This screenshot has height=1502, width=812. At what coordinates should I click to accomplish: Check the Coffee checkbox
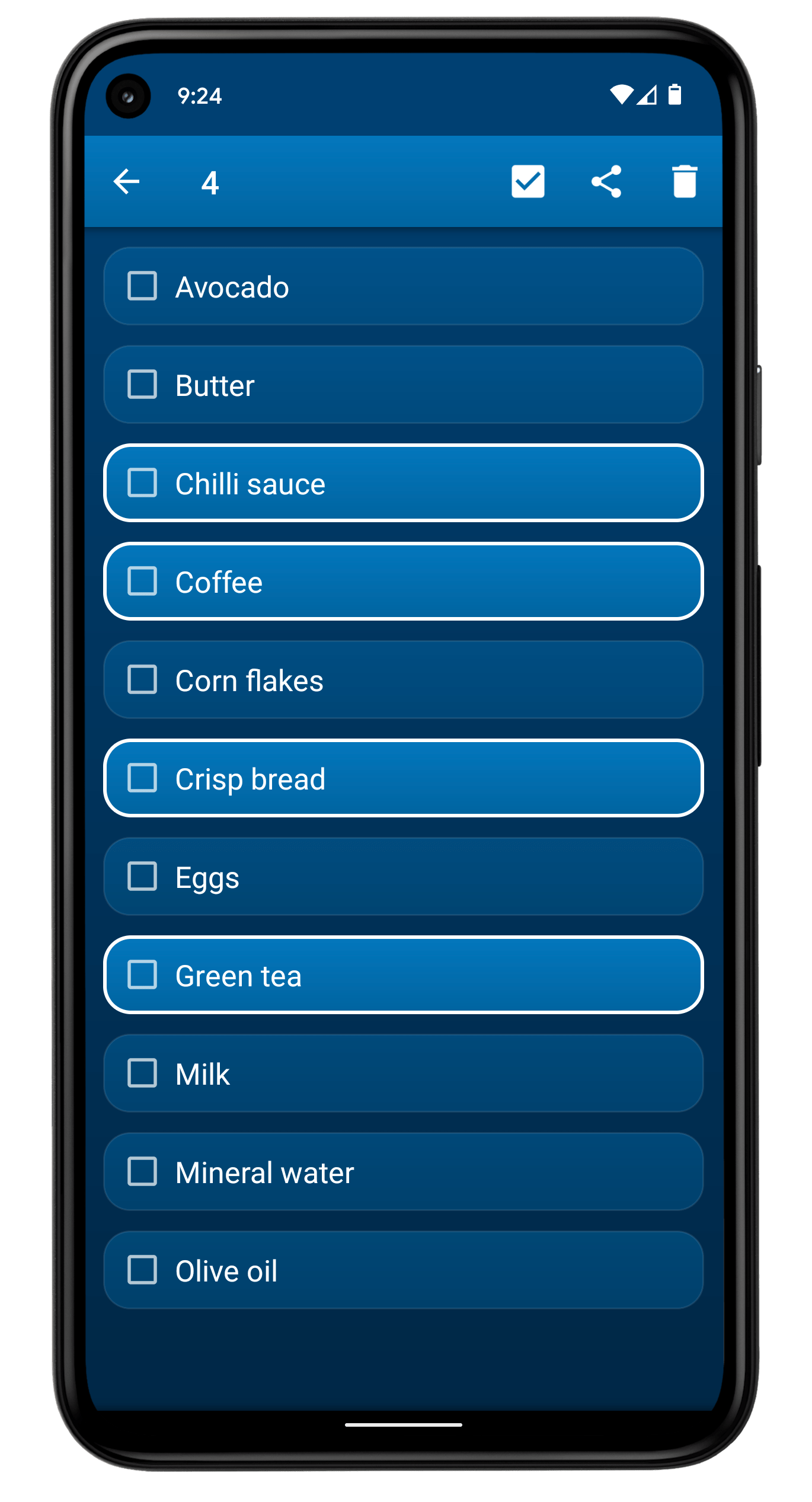142,581
